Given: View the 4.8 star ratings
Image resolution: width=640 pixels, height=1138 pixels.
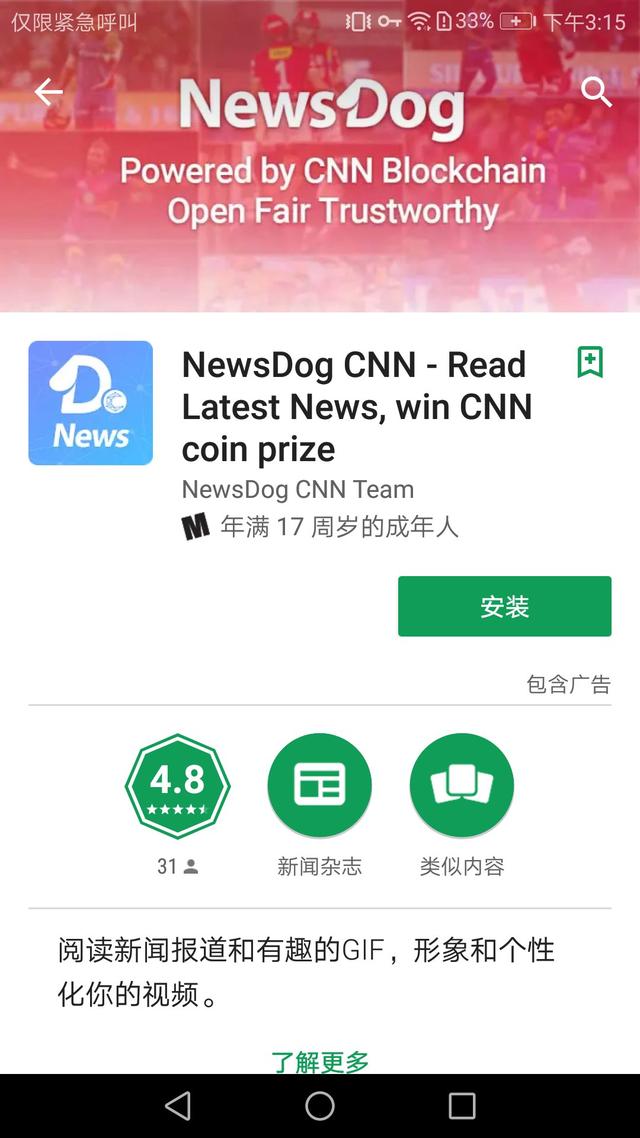Looking at the screenshot, I should click(x=177, y=786).
